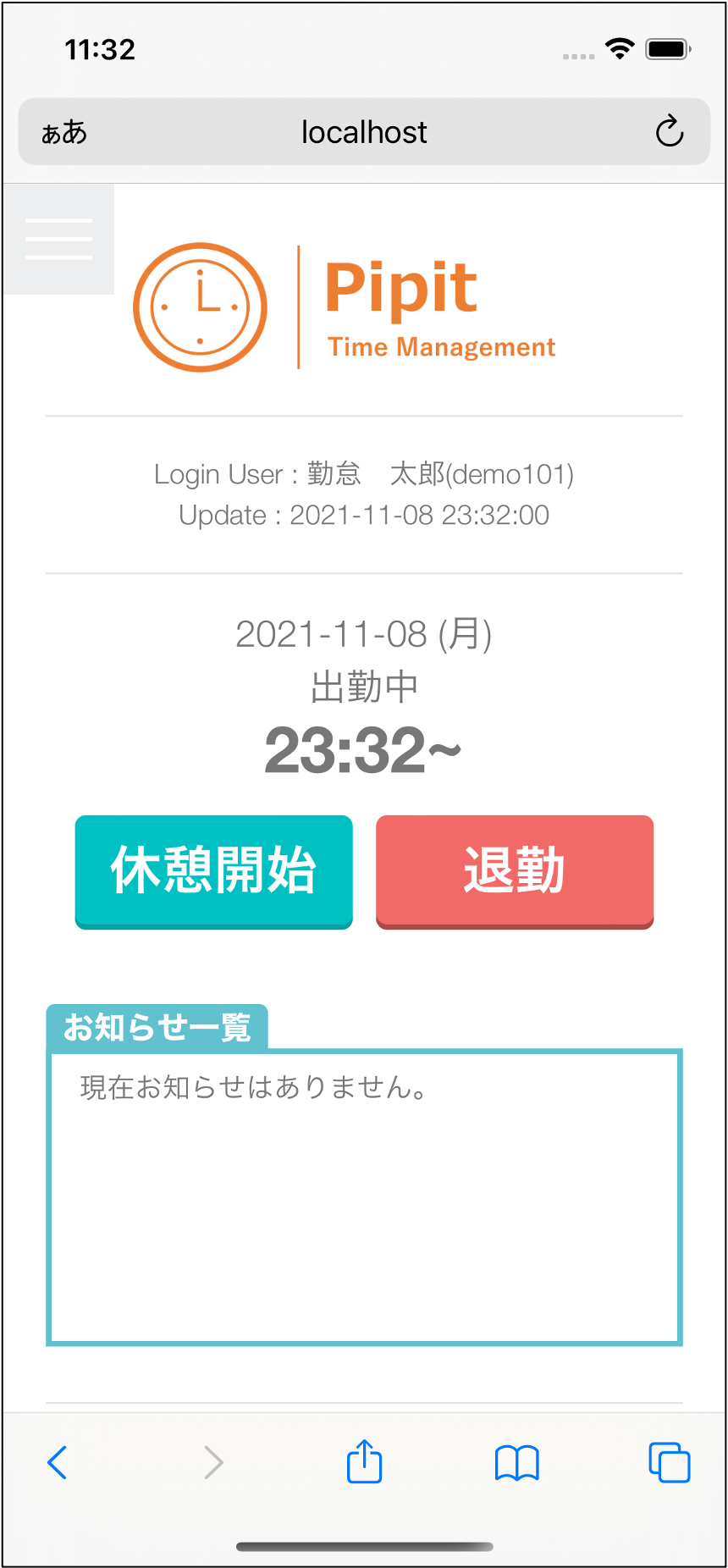Open Safari bookmarks
728x1568 pixels.
click(x=516, y=1462)
